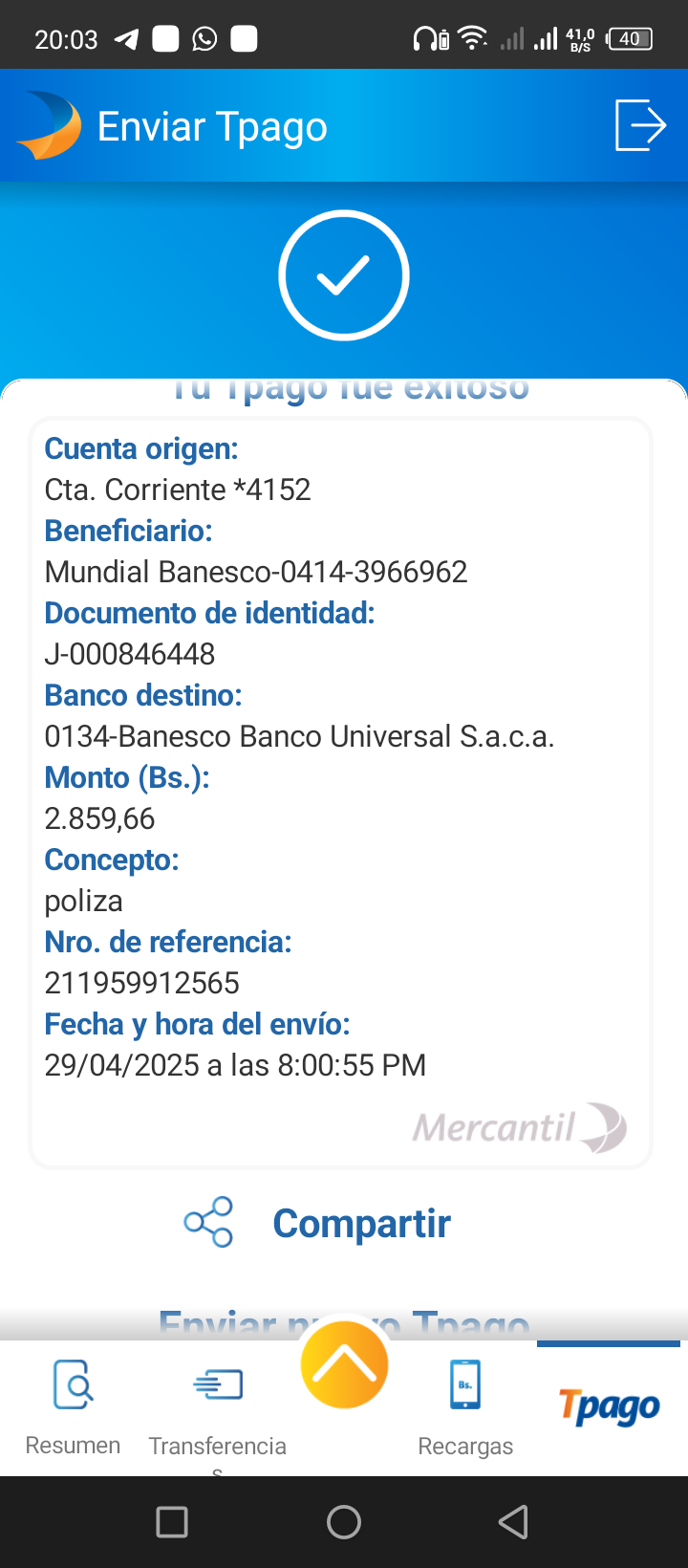This screenshot has width=688, height=1568.
Task: Expand the orange arrow menu button
Action: pyautogui.click(x=344, y=1365)
